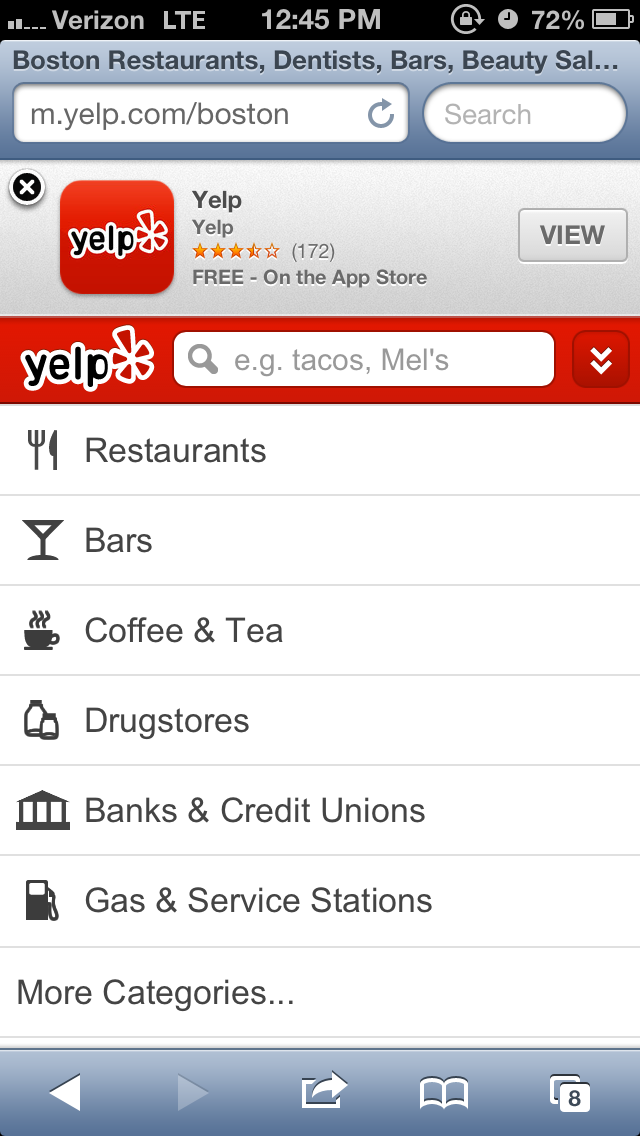Viewport: 640px width, 1136px height.
Task: Open the Drugstores category
Action: pos(320,720)
